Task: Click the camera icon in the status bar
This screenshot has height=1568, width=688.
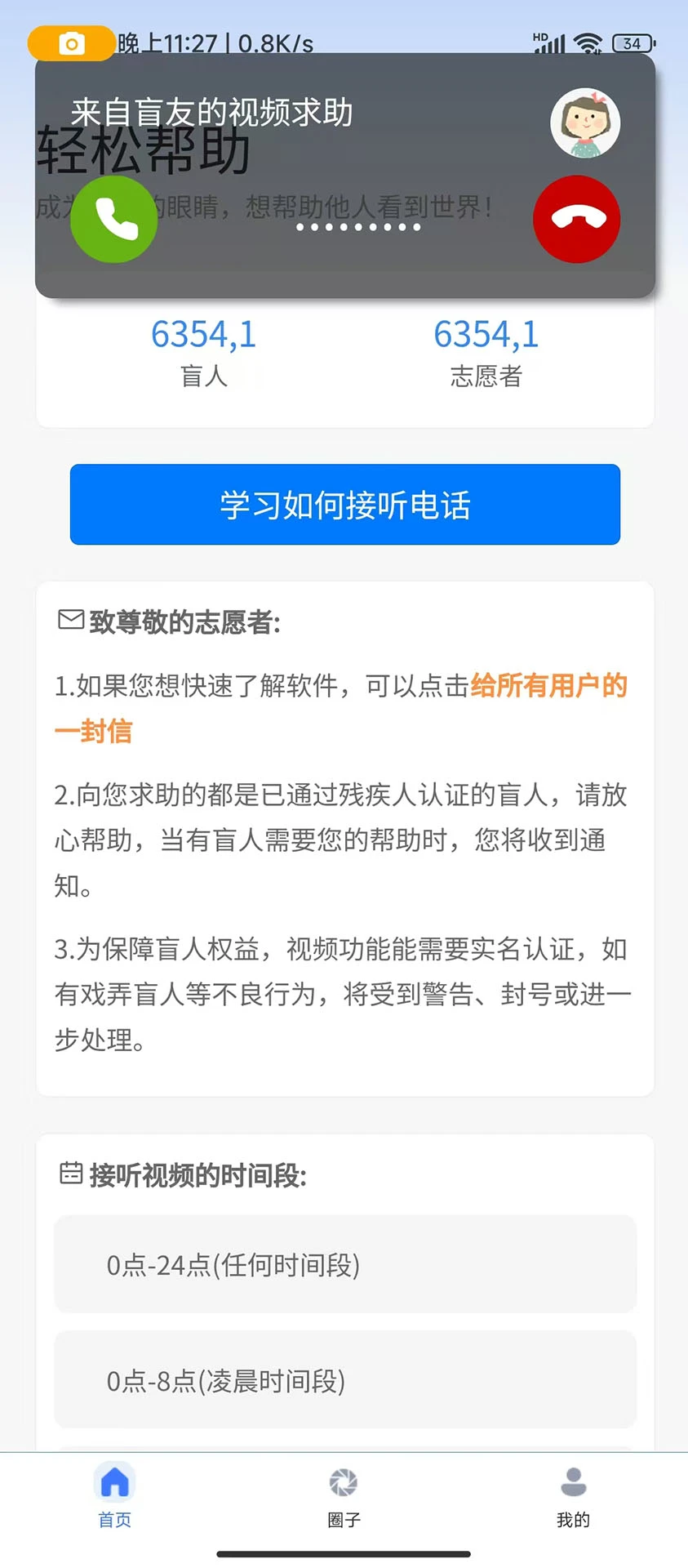Action: [70, 42]
